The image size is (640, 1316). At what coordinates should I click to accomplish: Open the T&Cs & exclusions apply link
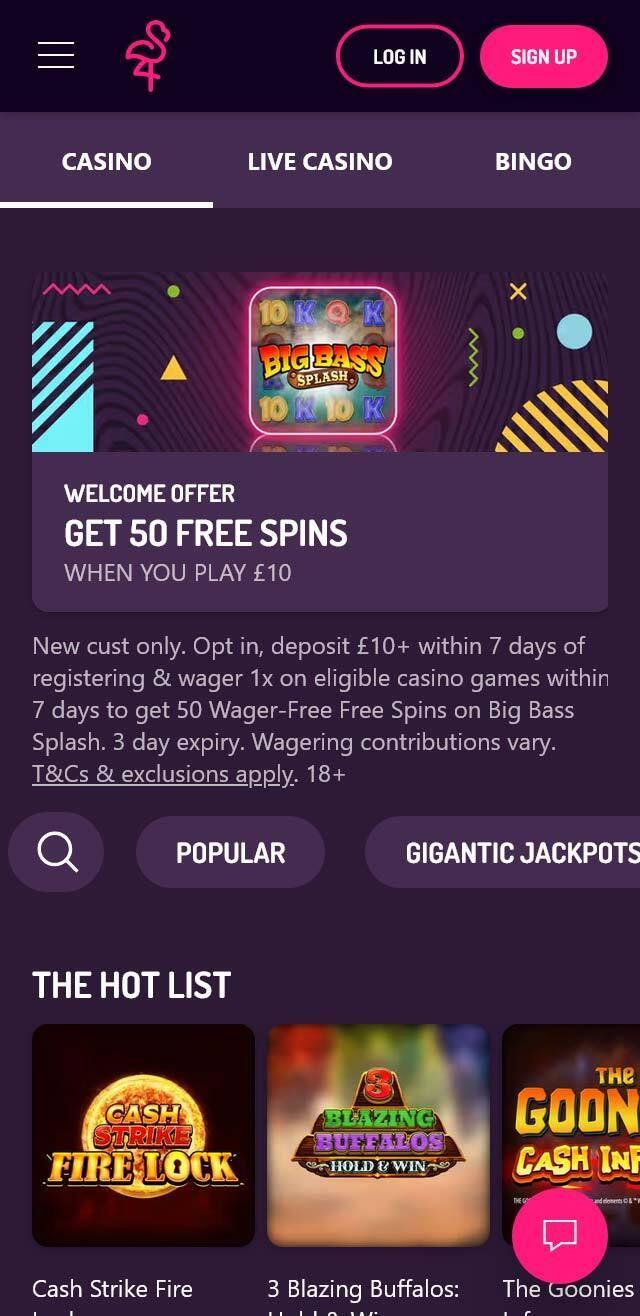coord(164,774)
